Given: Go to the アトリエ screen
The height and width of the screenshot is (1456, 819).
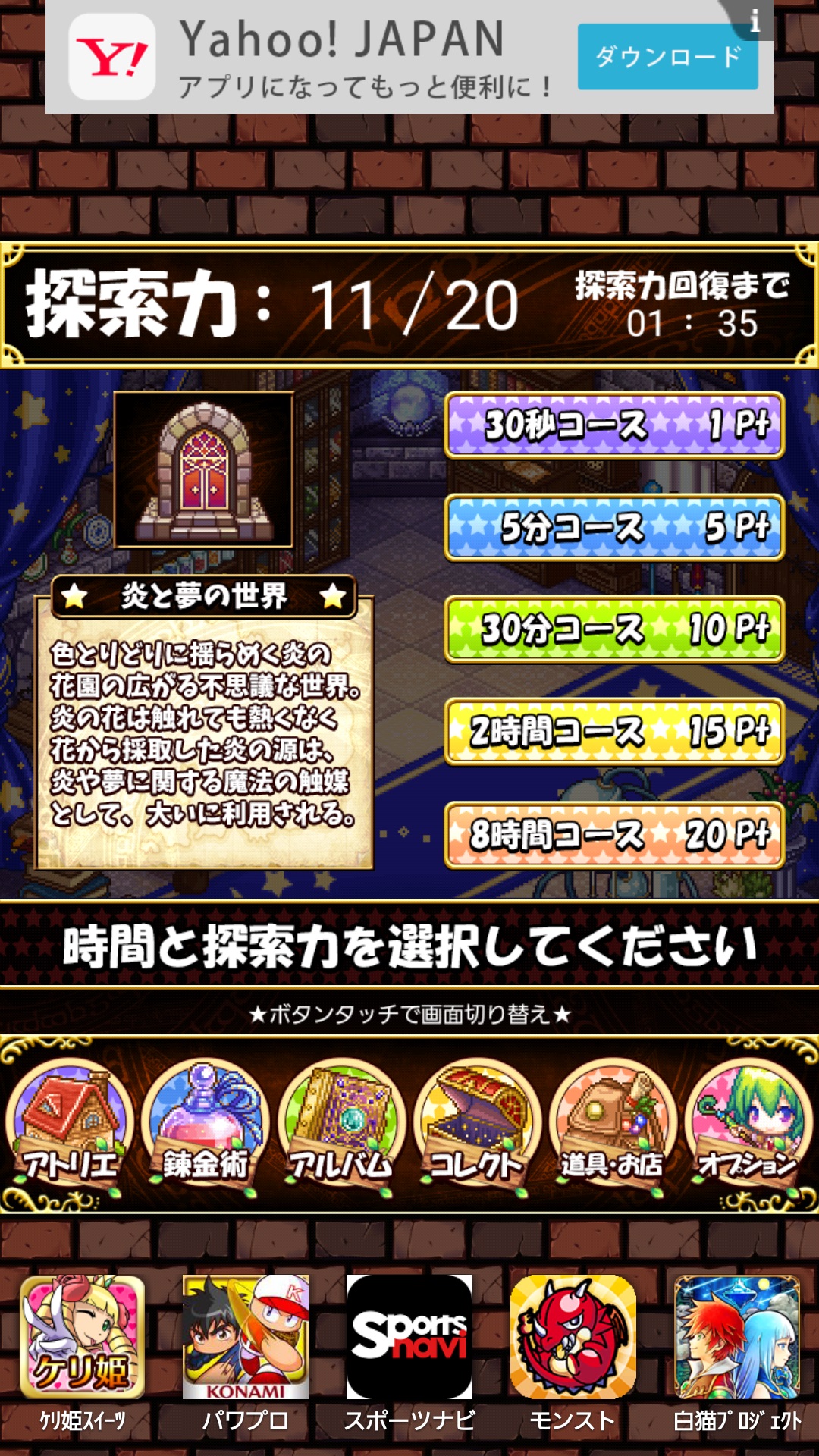Looking at the screenshot, I should tap(70, 1126).
